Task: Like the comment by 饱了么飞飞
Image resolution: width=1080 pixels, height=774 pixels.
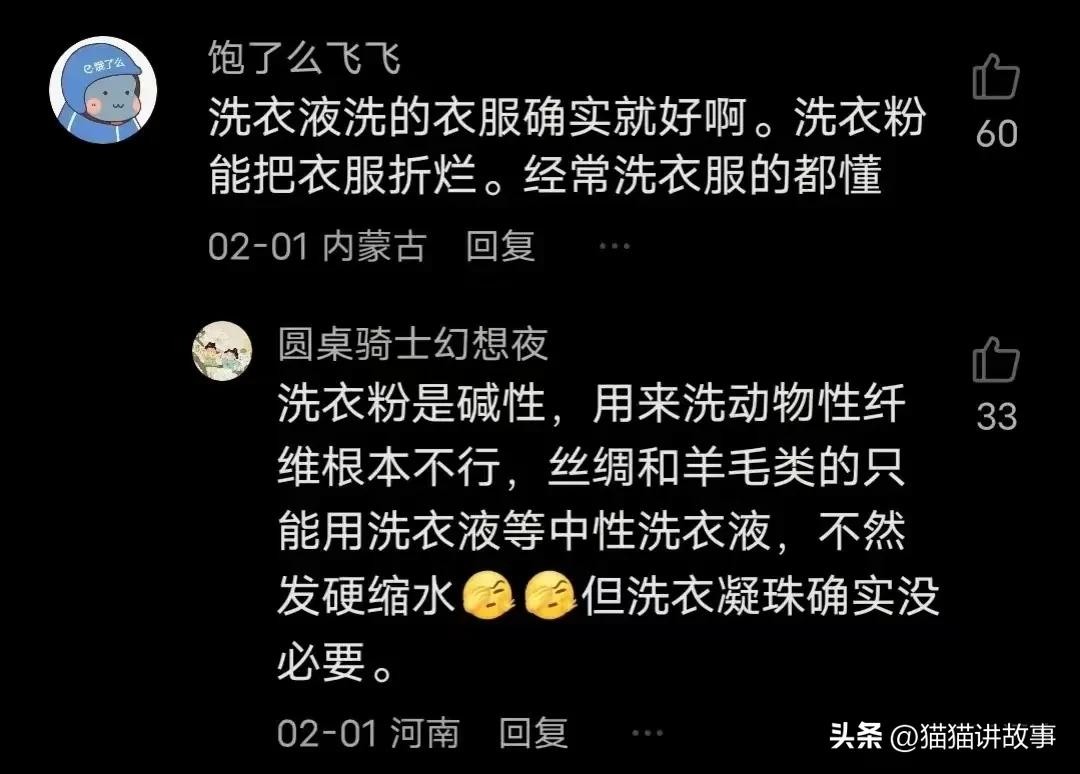Action: 995,78
